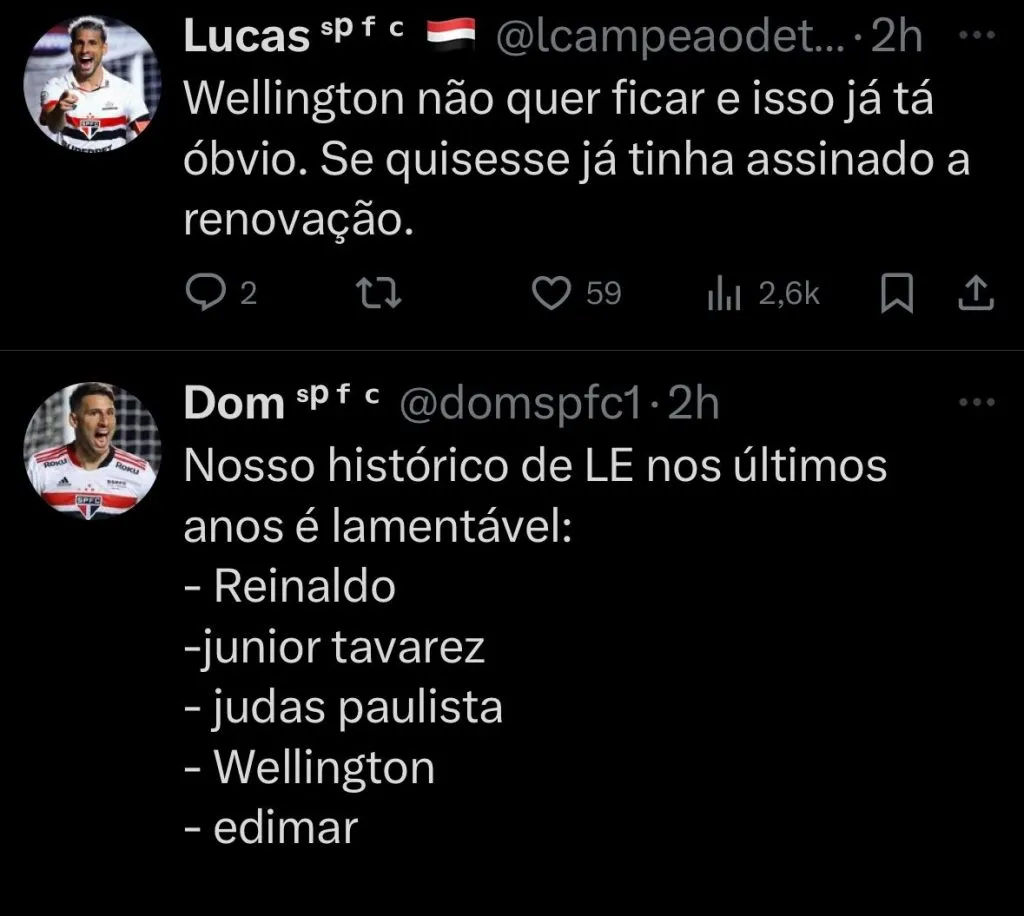
Task: Reply to Lucas's tweet about Wellington
Action: pyautogui.click(x=205, y=293)
